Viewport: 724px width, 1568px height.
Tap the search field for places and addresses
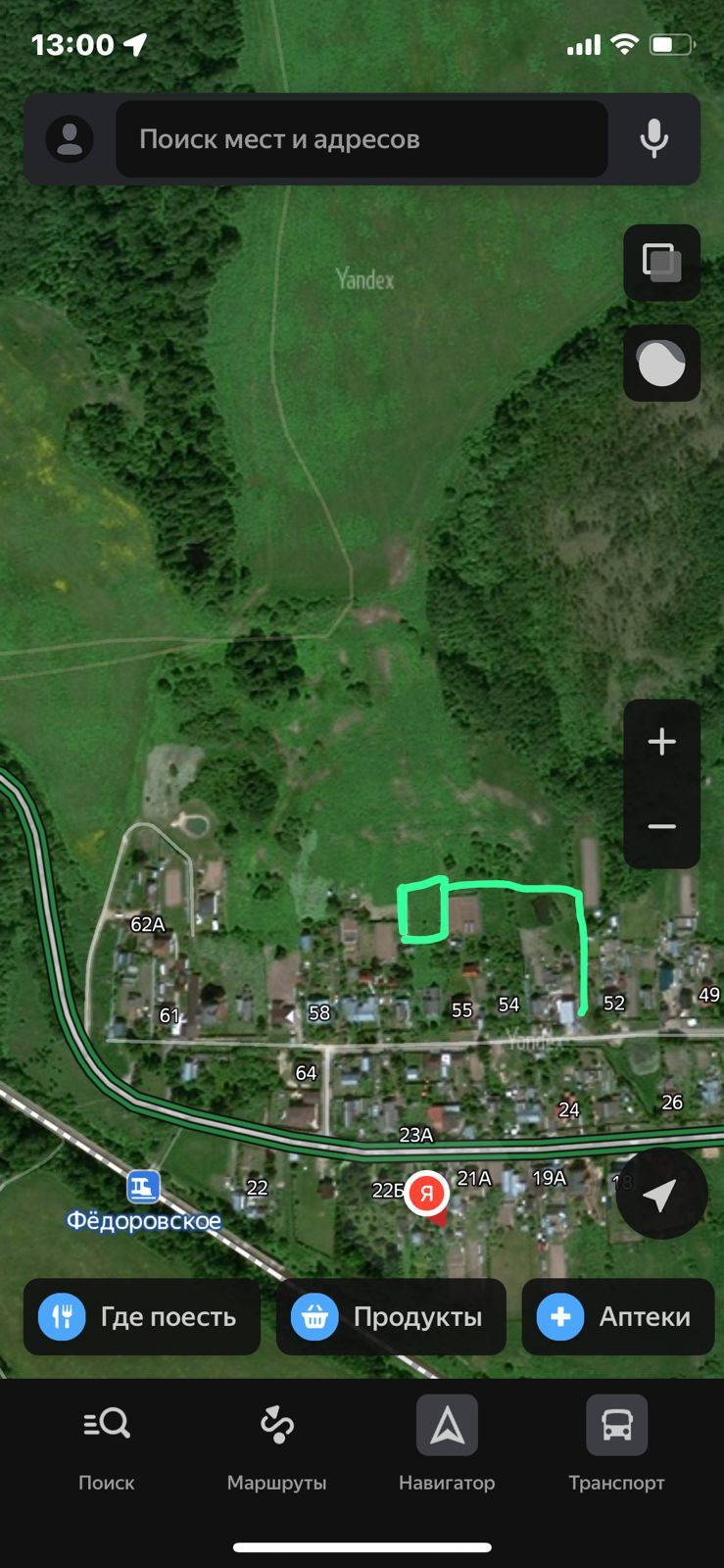pos(362,139)
